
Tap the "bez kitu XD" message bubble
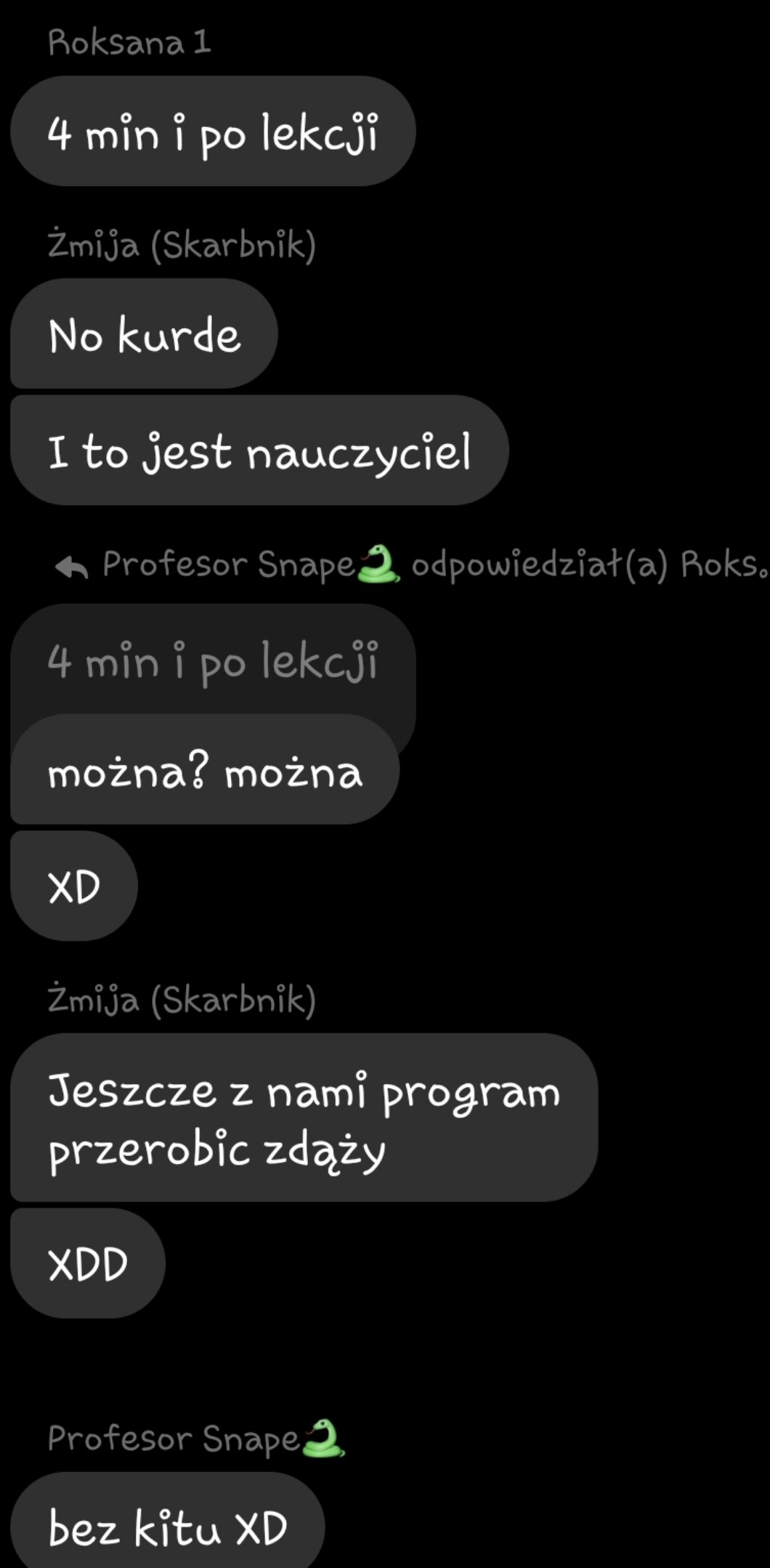(167, 1524)
